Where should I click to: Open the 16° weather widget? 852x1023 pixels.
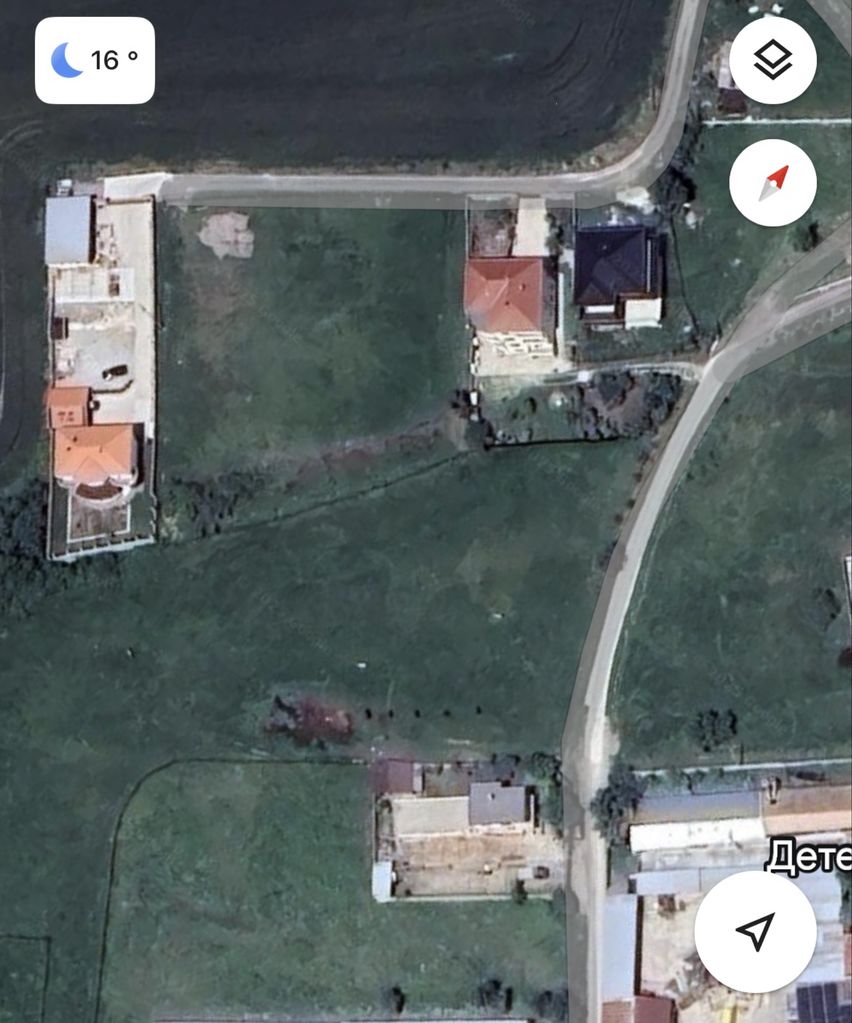click(95, 60)
